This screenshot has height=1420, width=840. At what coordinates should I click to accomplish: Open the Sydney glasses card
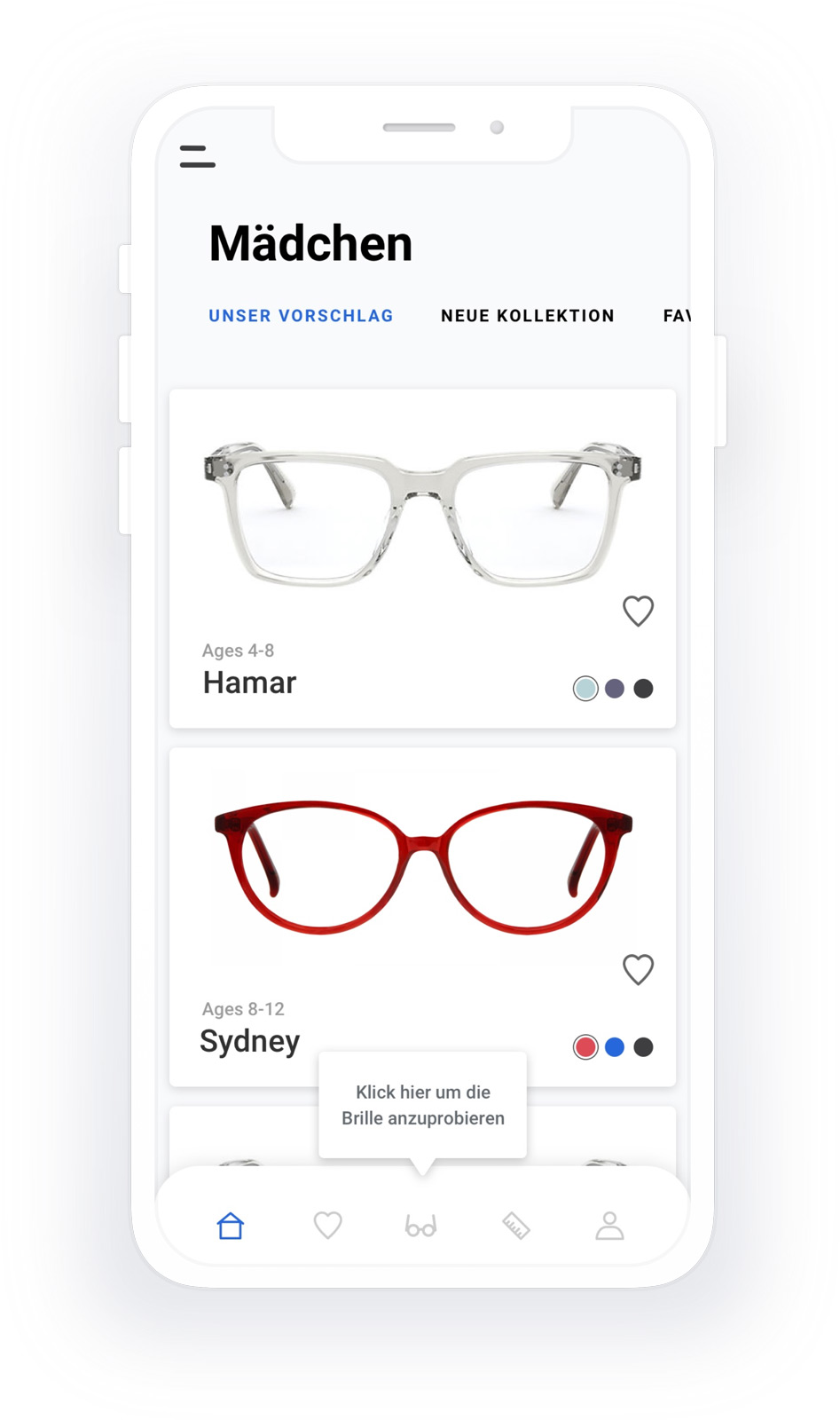(422, 870)
